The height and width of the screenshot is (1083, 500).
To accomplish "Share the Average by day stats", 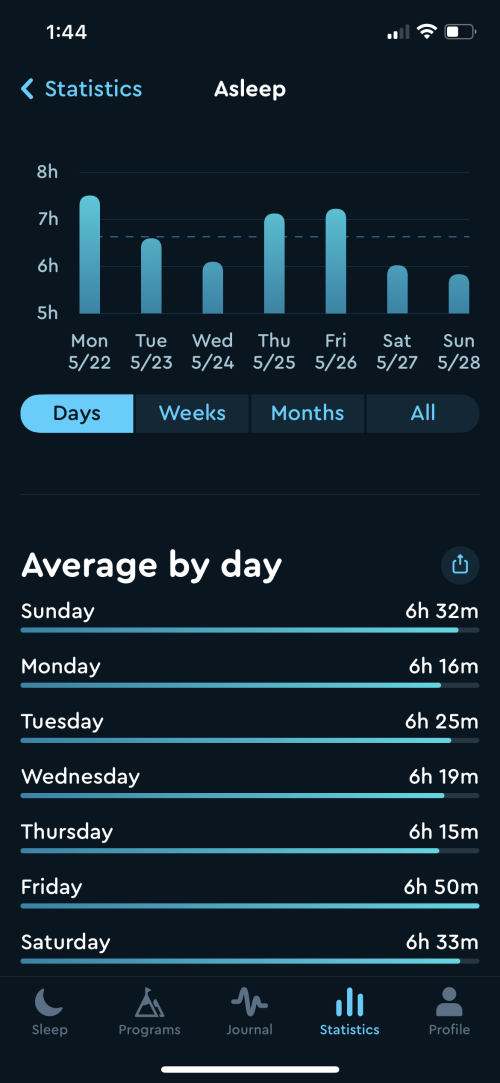I will 460,565.
